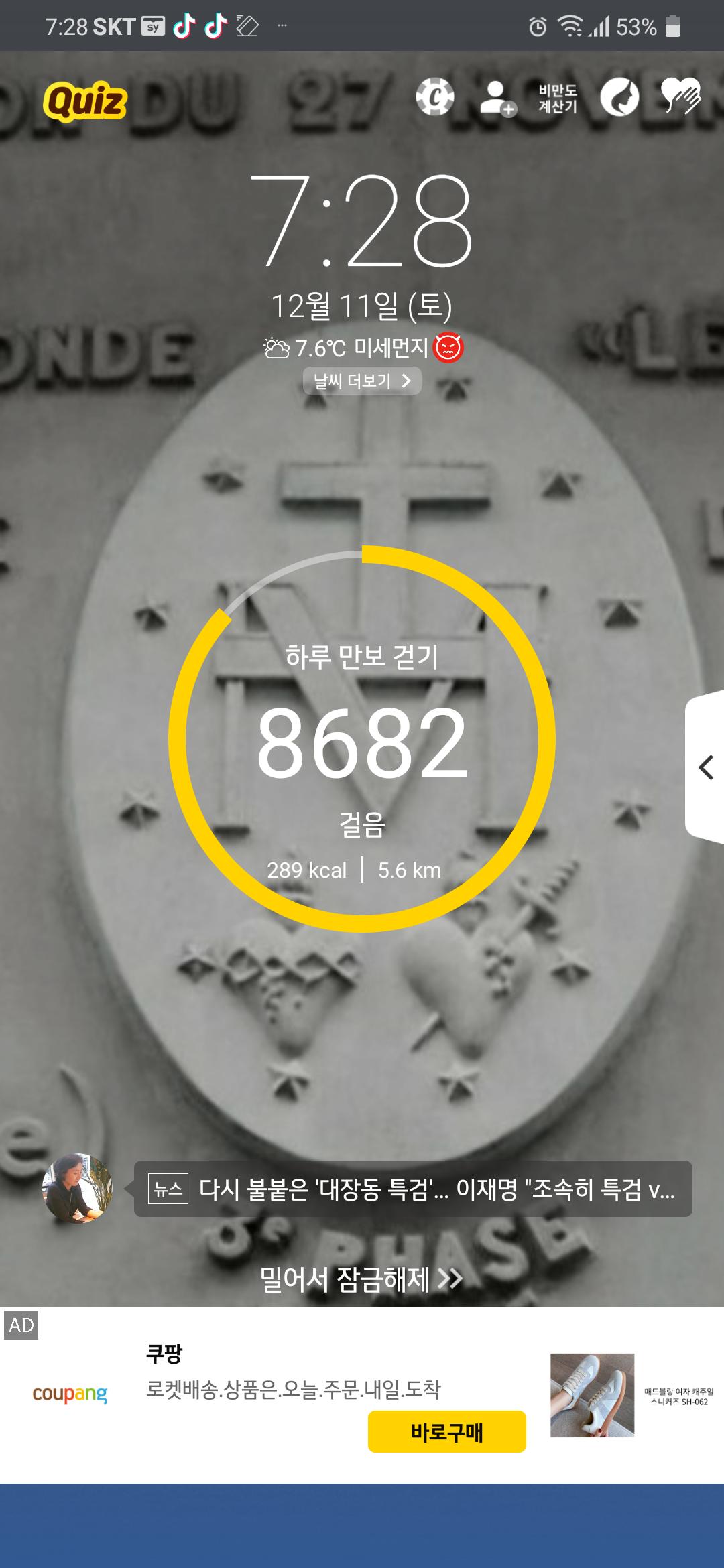Tap the heart hands donation icon
Screen dimensions: 724x1568
coord(680,96)
